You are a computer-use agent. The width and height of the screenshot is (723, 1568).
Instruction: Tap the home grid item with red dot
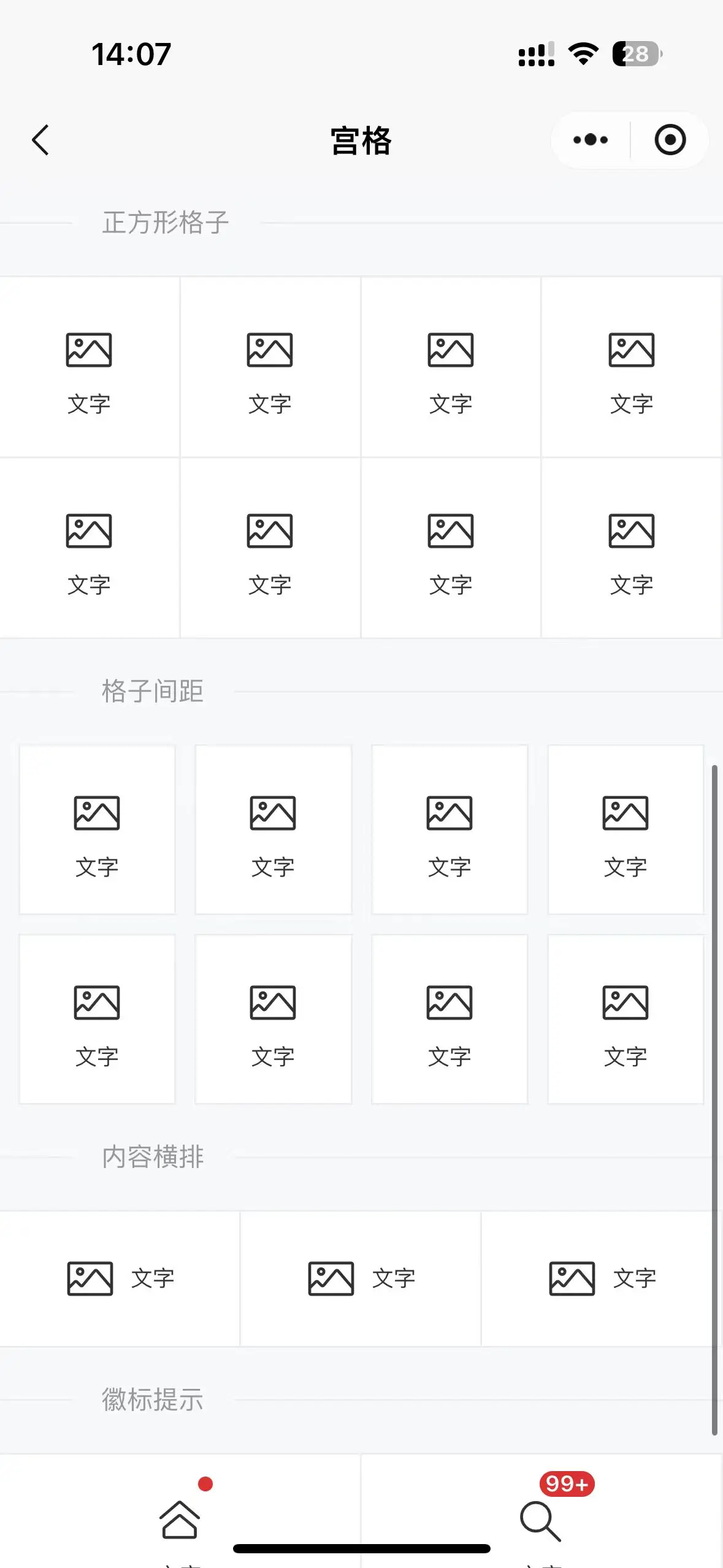tap(180, 1512)
